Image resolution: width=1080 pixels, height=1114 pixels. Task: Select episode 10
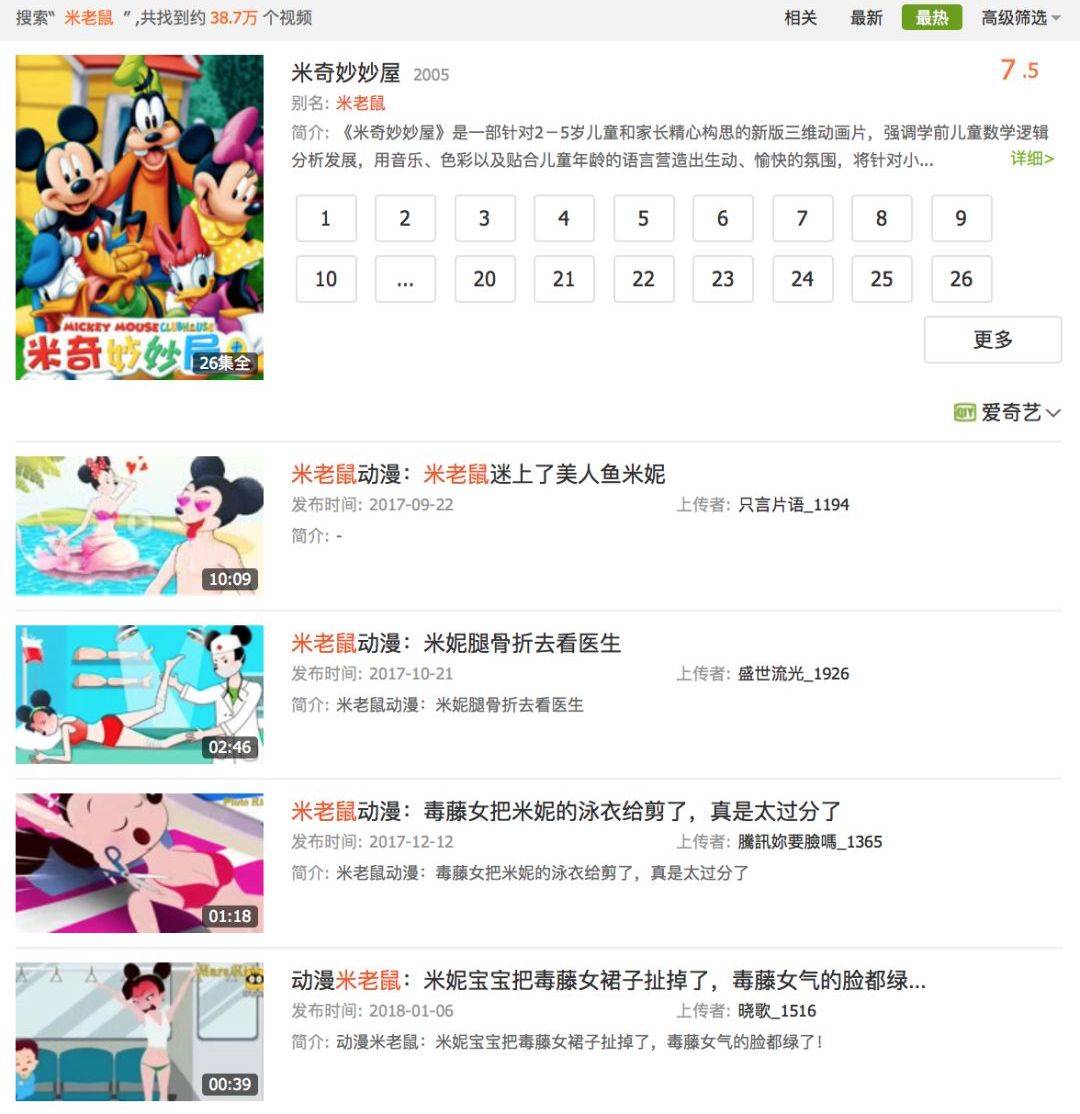(x=326, y=279)
